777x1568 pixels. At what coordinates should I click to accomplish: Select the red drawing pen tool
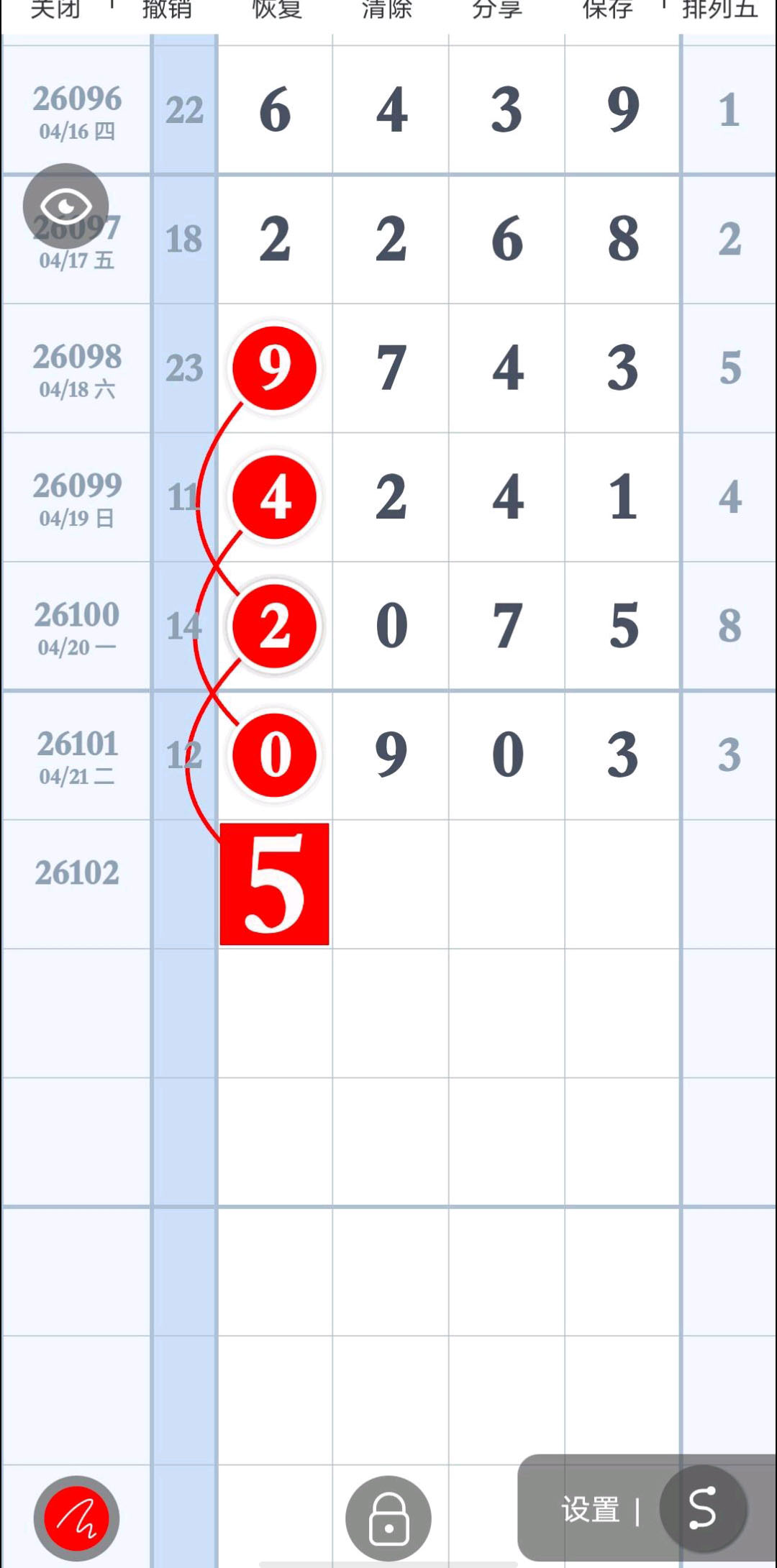(x=76, y=1518)
